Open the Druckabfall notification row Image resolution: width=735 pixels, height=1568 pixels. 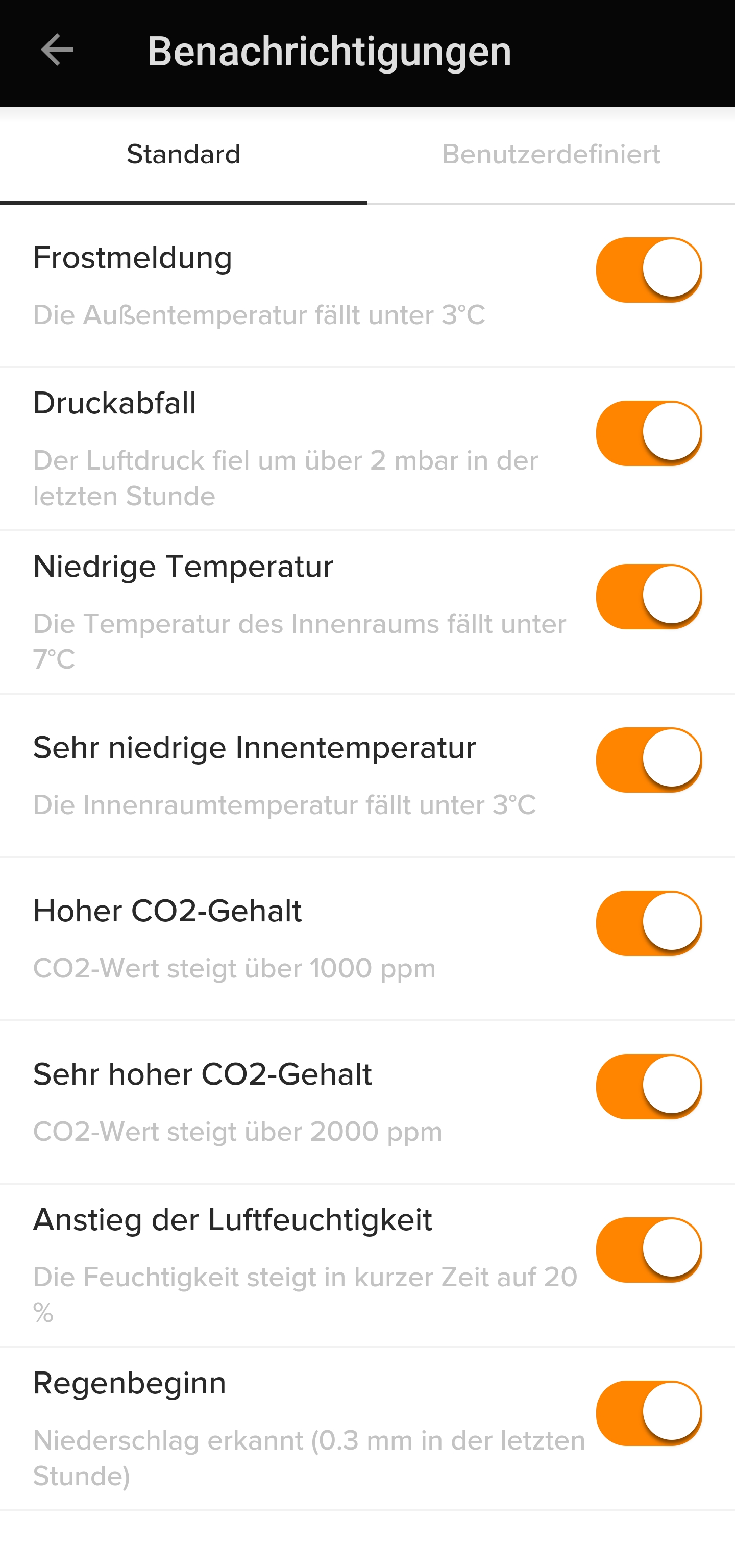tap(115, 403)
